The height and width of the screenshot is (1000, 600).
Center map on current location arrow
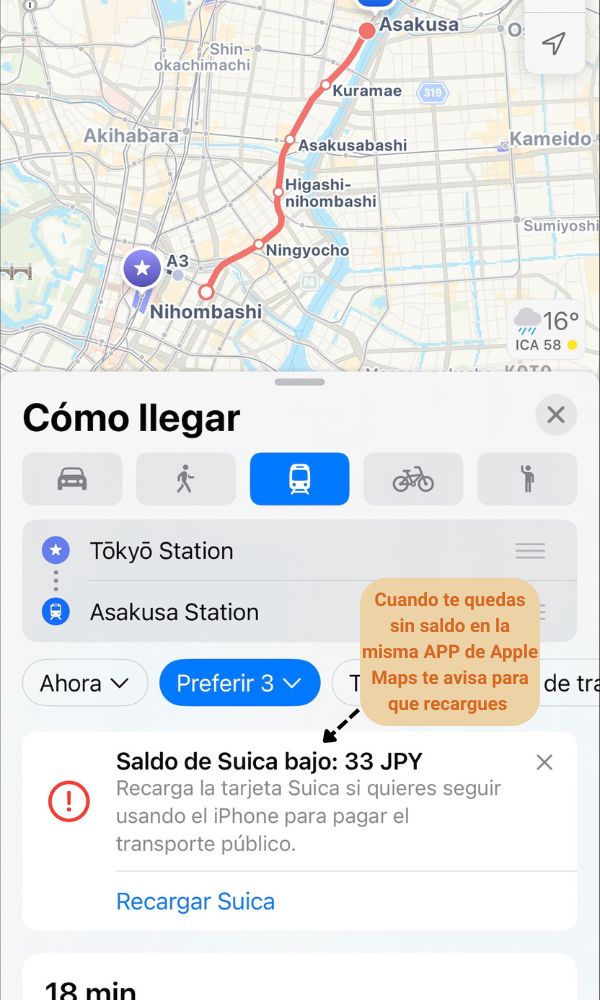553,44
